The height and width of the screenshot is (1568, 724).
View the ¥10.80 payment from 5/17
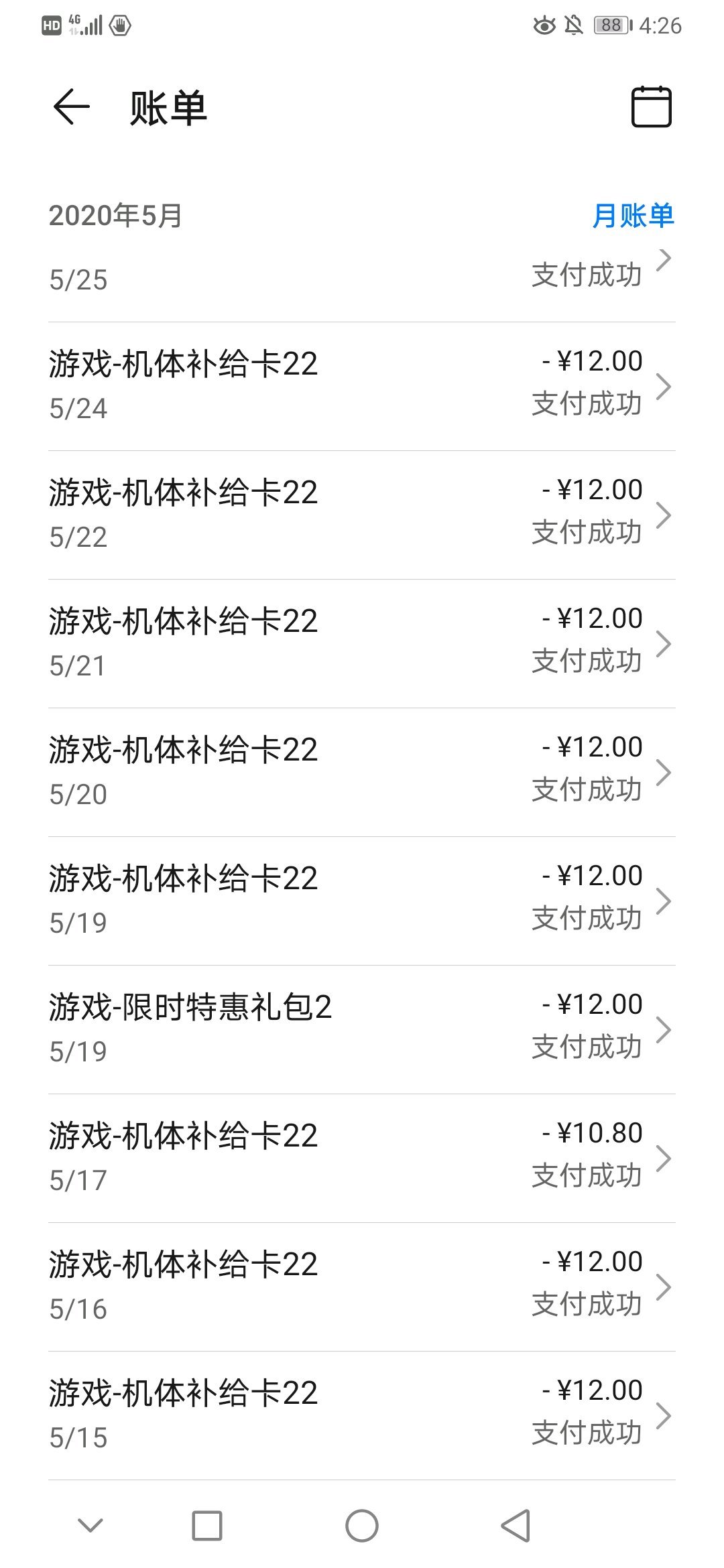pos(362,1159)
